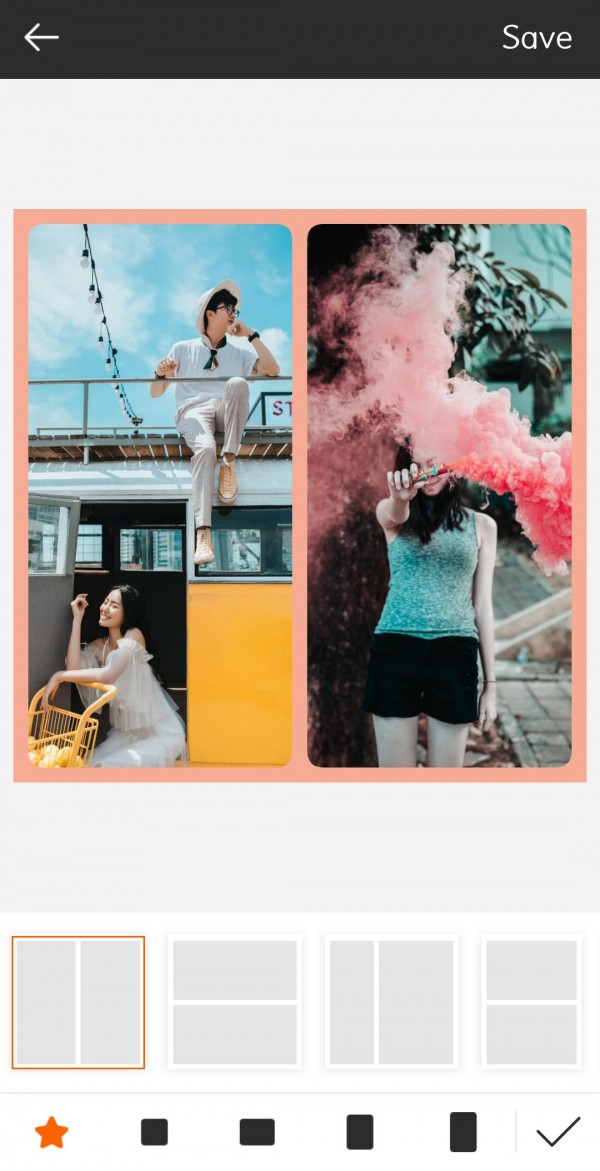Choose the partially visible fourth layout
This screenshot has width=600, height=1171.
(x=531, y=1002)
